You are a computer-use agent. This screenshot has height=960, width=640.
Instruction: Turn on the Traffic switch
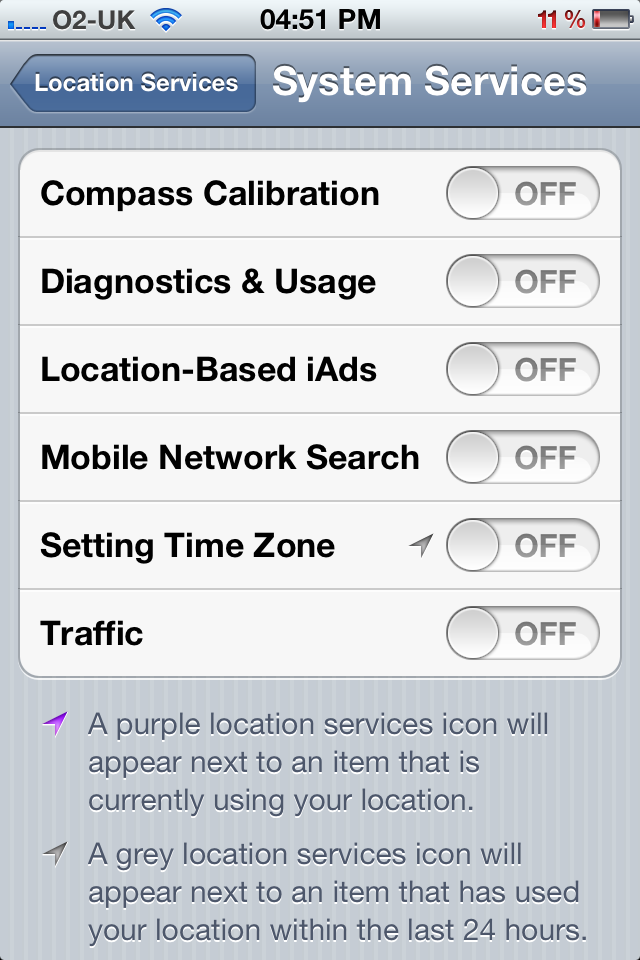(x=522, y=633)
